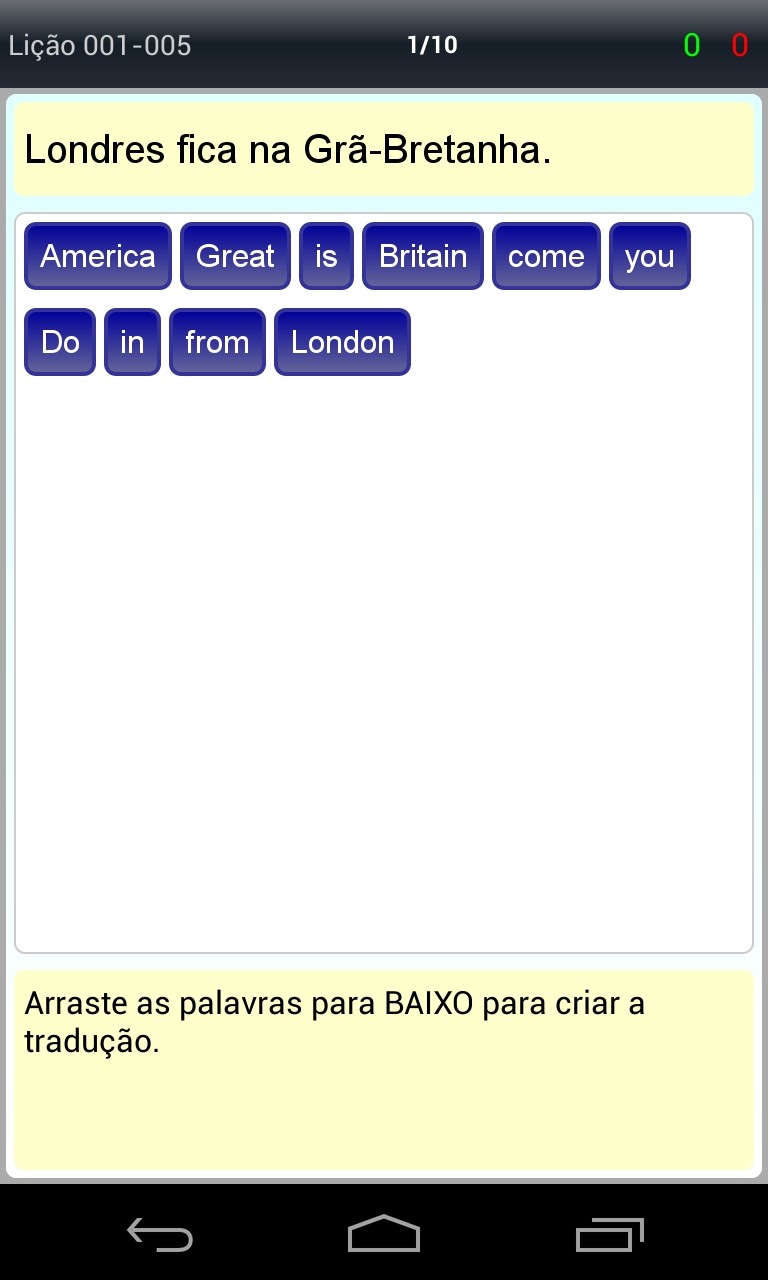Tap the 'come' word chip
This screenshot has width=768, height=1280.
(x=546, y=256)
